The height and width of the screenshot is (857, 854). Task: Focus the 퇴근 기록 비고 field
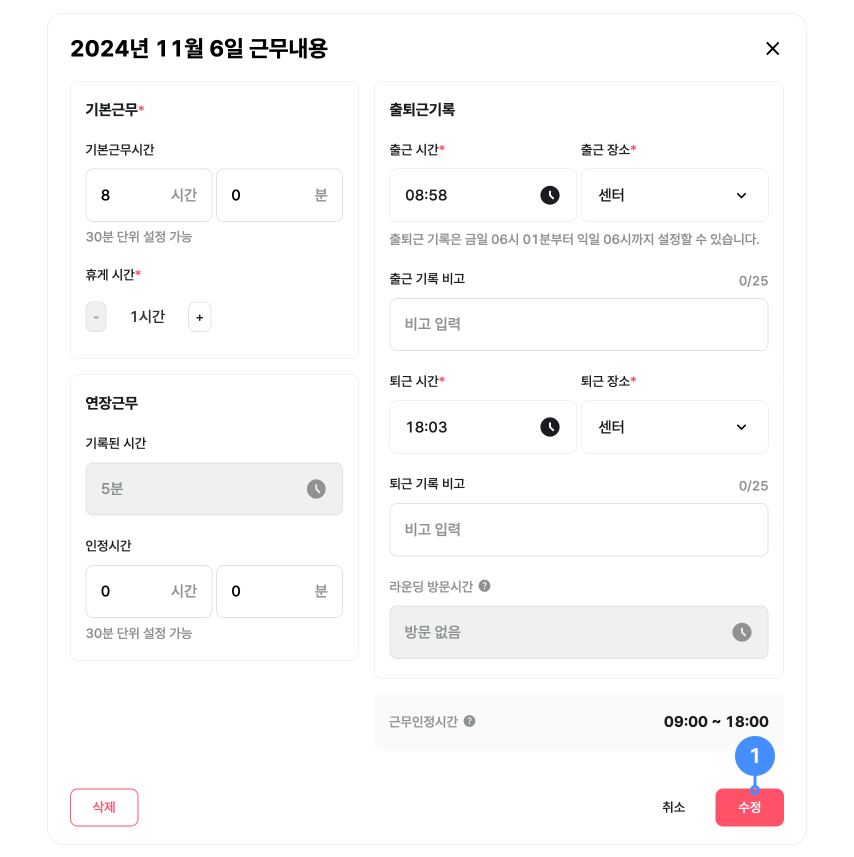(x=578, y=529)
